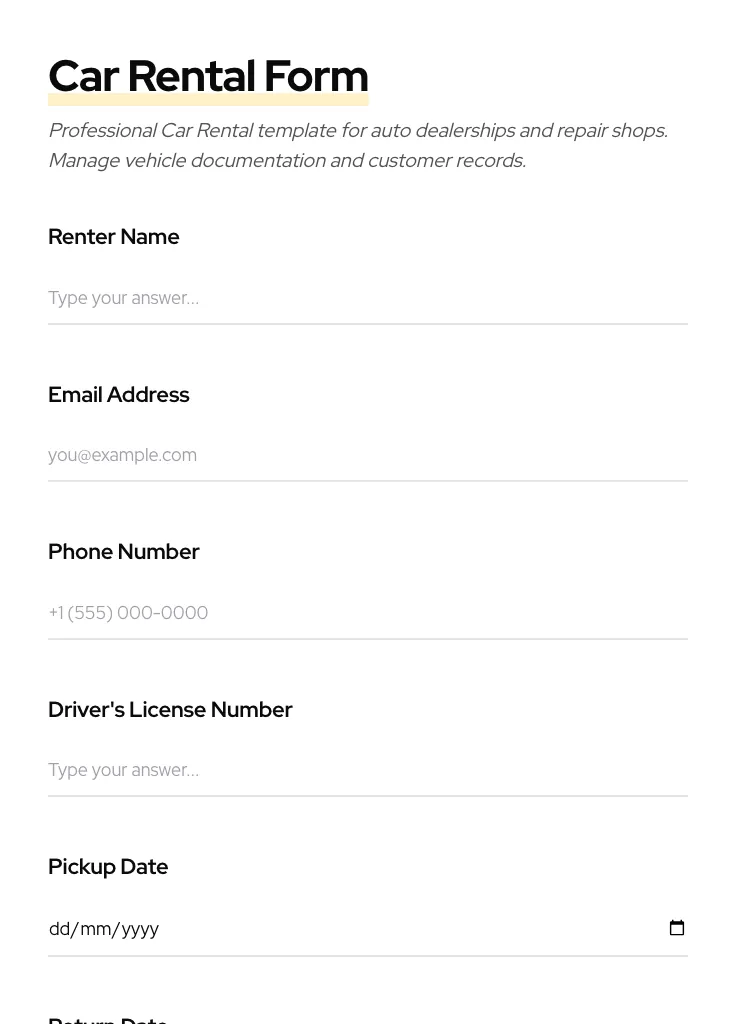Select the Phone Number field

pyautogui.click(x=367, y=613)
